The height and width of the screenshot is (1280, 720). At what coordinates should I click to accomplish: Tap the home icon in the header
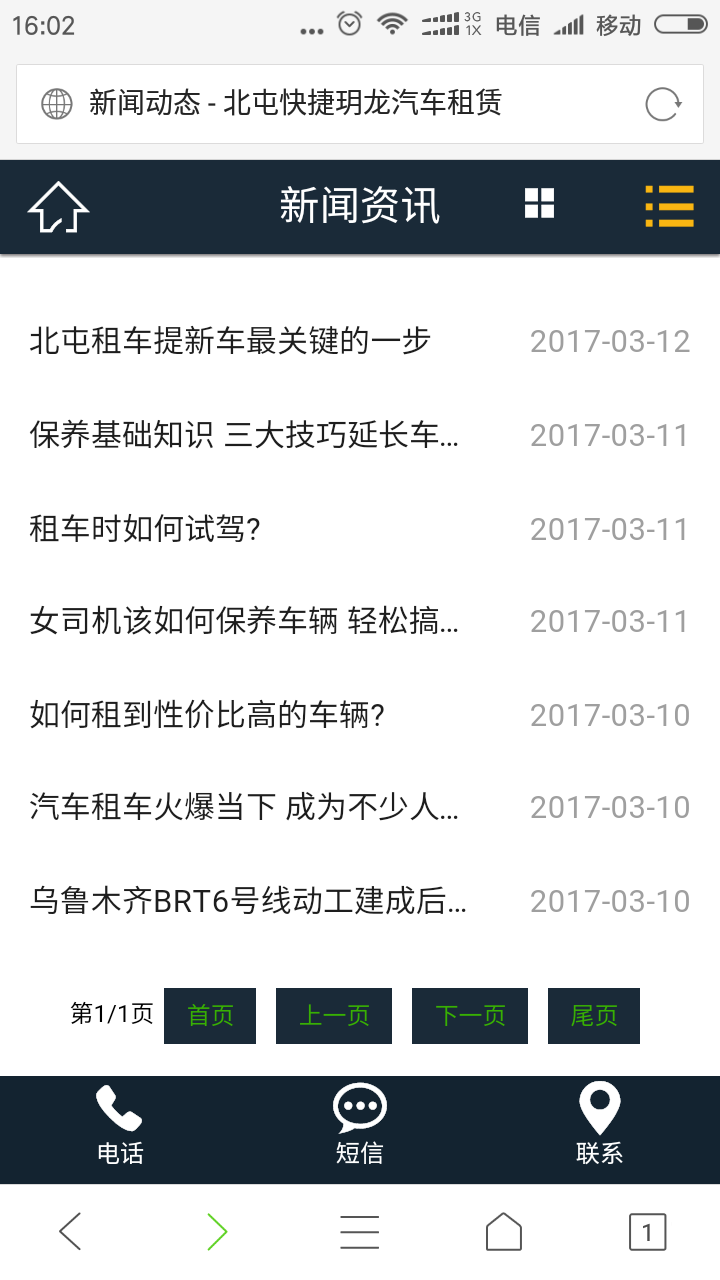tap(58, 207)
